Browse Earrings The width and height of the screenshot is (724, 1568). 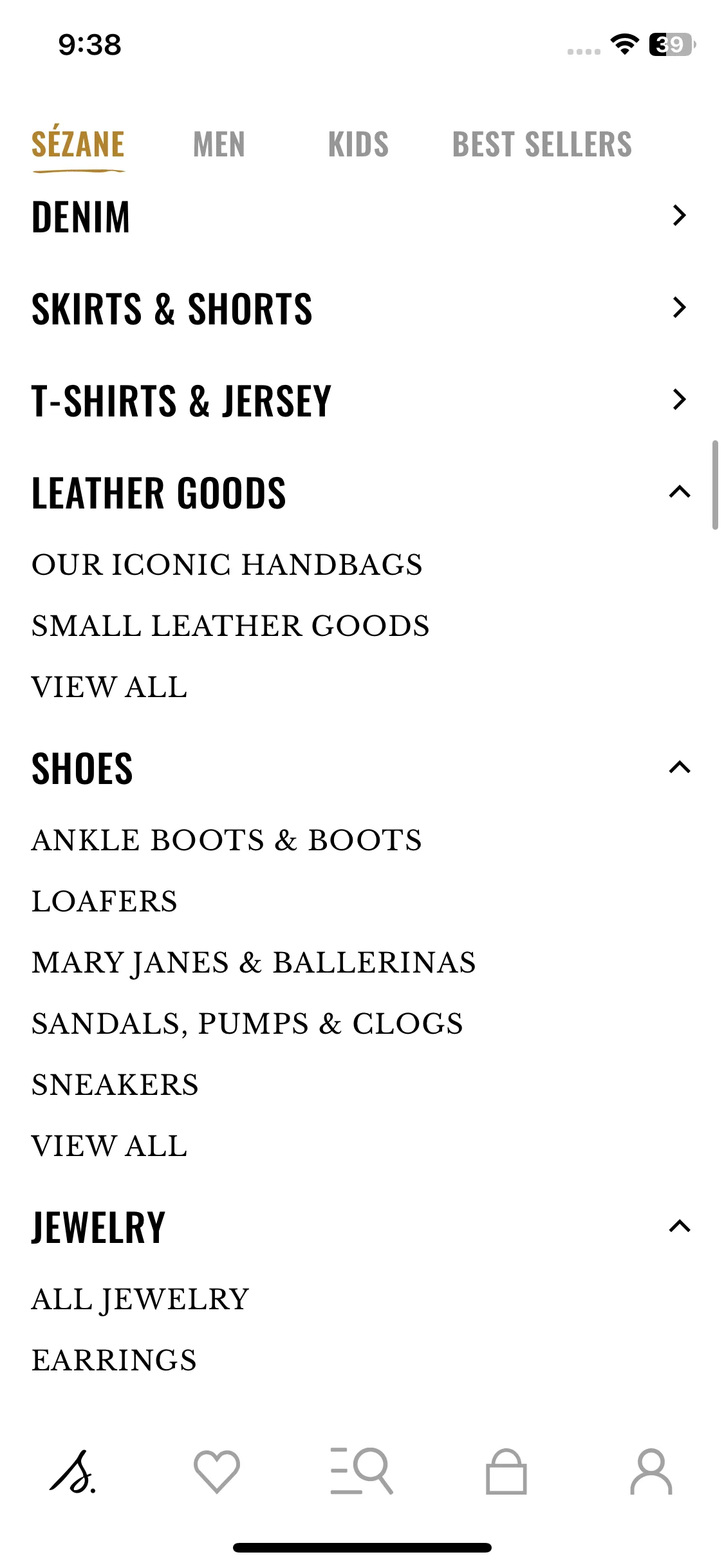click(x=114, y=1360)
